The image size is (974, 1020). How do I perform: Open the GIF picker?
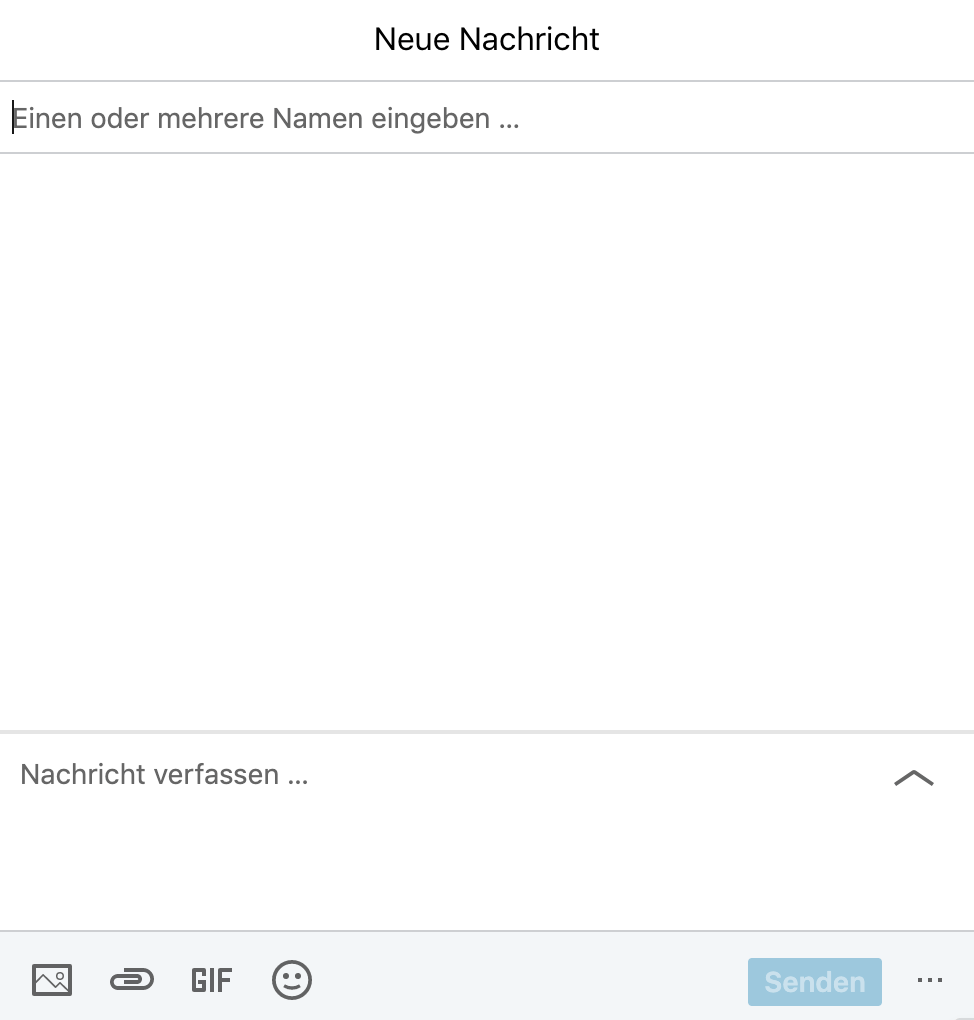point(211,980)
